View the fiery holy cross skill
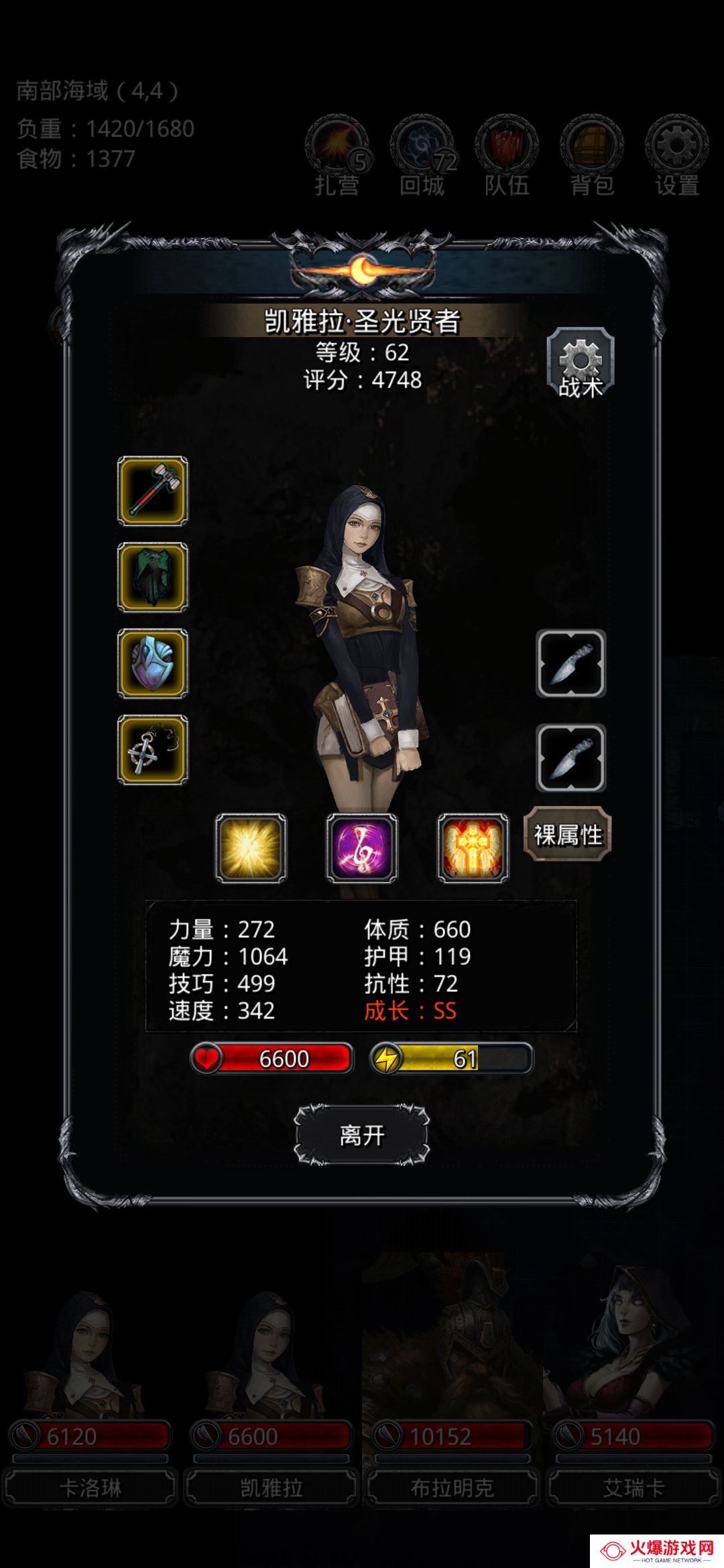Screen dimensions: 724x1568 (473, 848)
